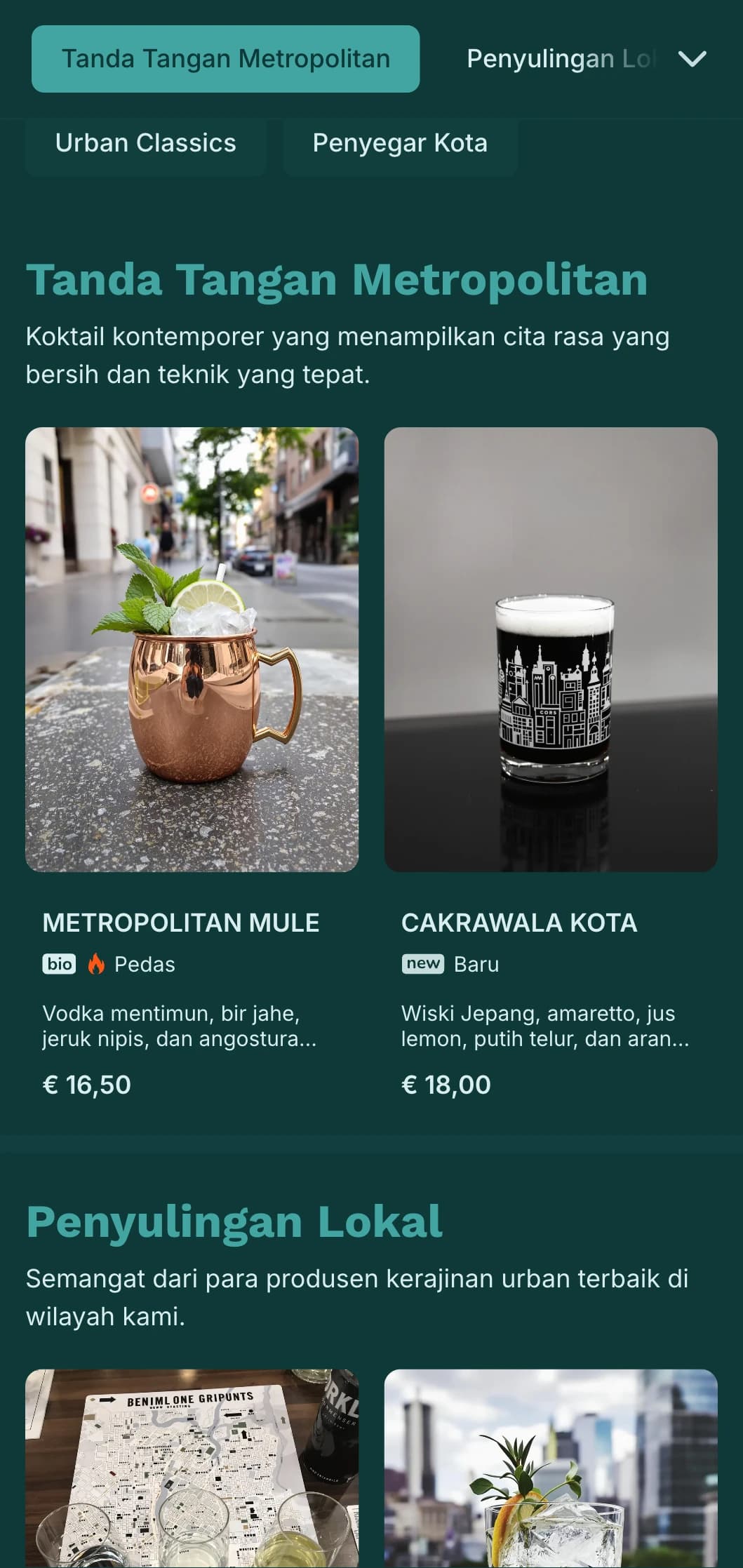
Task: Go to the Urban Classics category
Action: tap(146, 143)
